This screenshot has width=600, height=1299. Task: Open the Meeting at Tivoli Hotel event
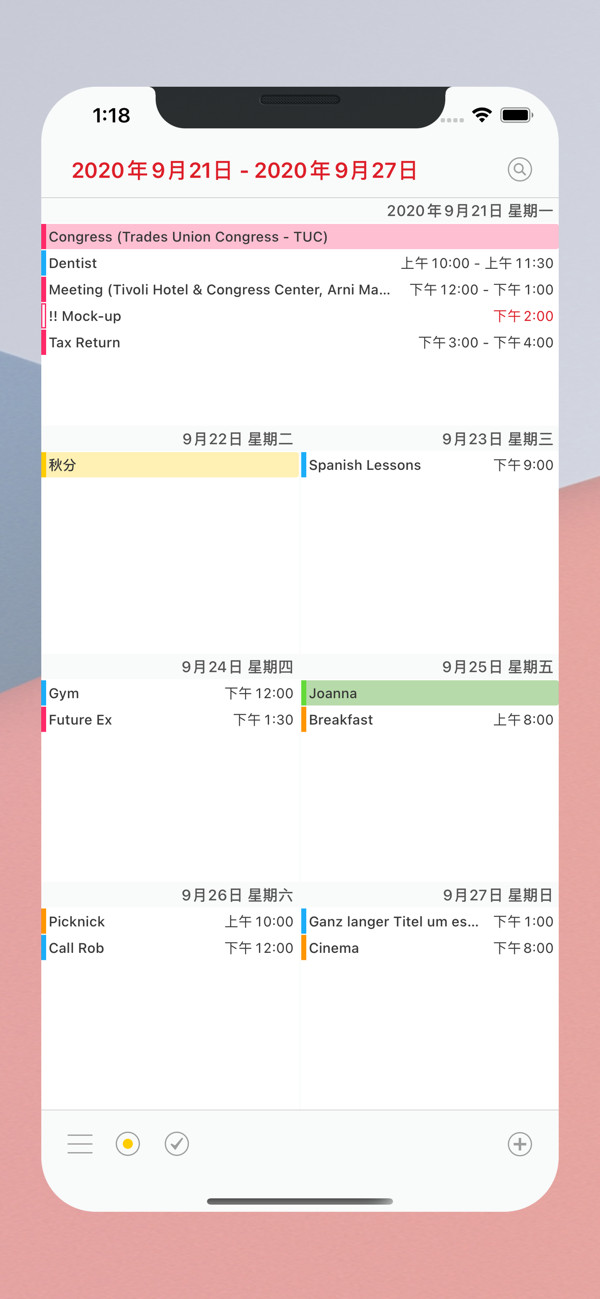(300, 290)
